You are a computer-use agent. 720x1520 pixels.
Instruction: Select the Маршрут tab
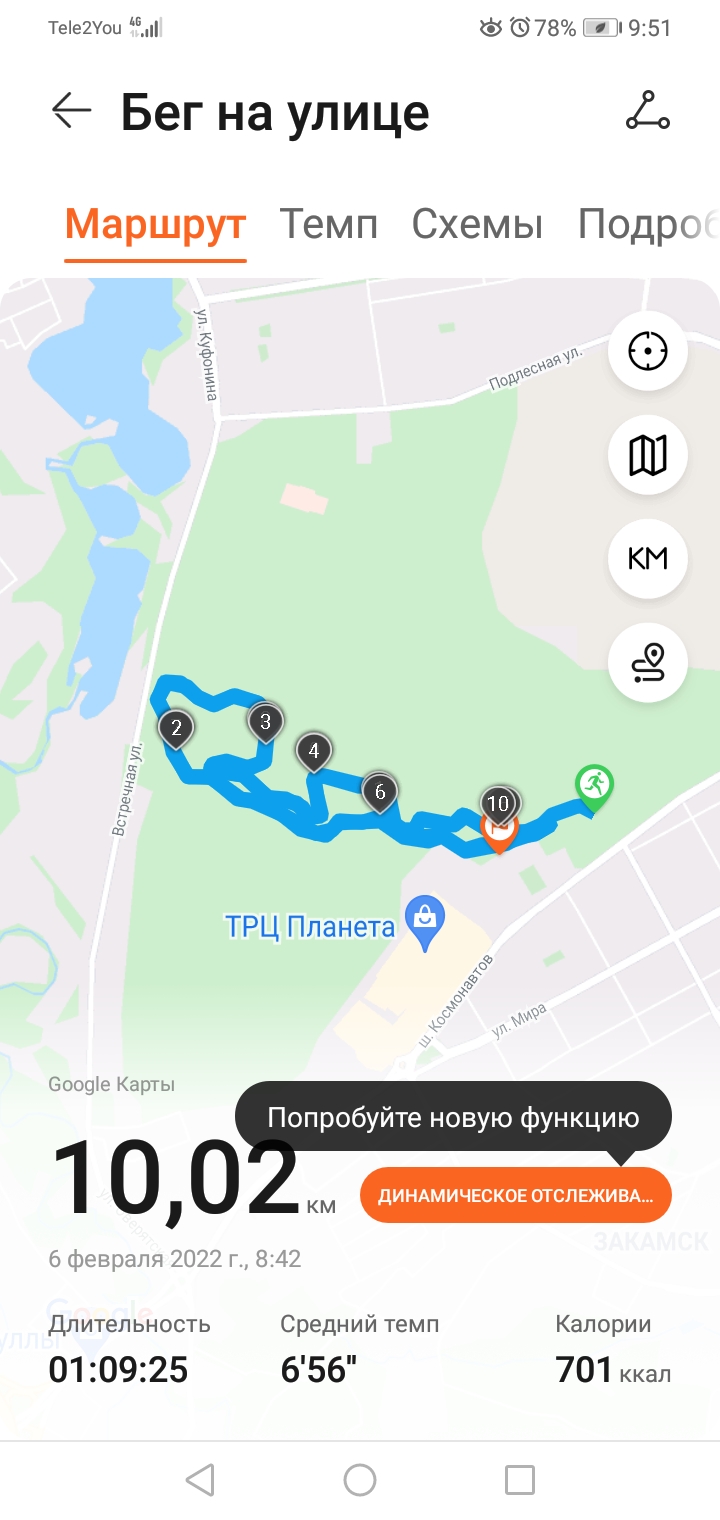(x=154, y=224)
